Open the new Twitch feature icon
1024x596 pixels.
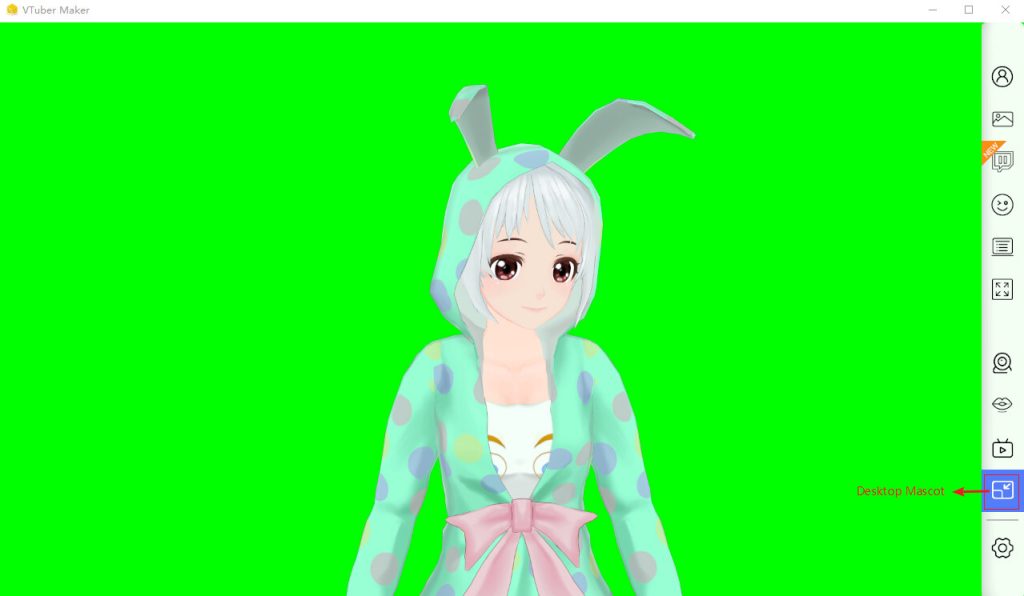(1002, 162)
